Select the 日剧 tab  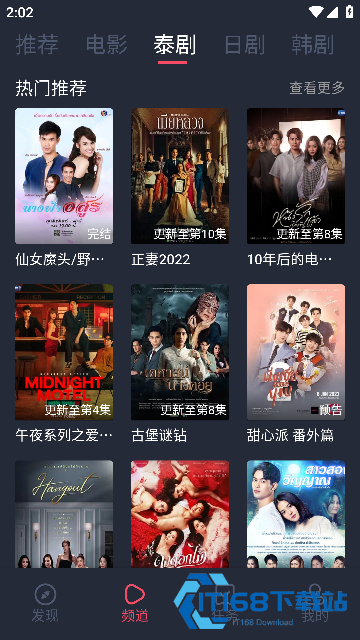tap(244, 44)
